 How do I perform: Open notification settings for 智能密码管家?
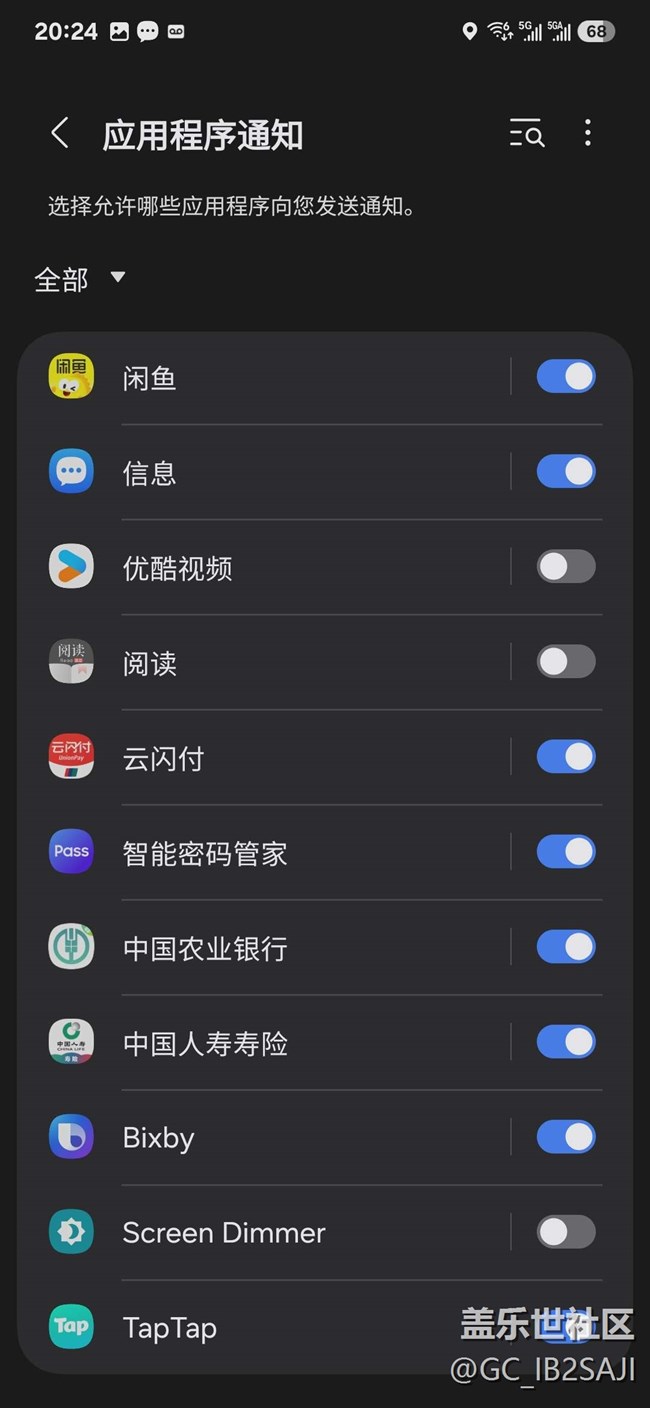(x=264, y=852)
